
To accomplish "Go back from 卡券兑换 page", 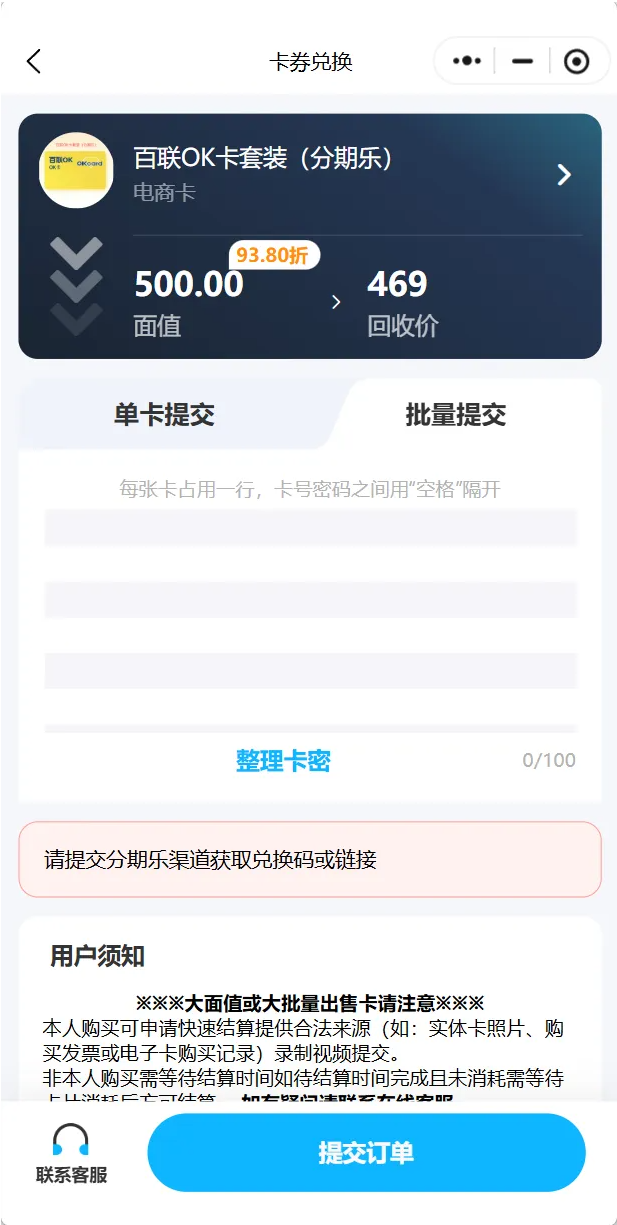I will coord(34,62).
